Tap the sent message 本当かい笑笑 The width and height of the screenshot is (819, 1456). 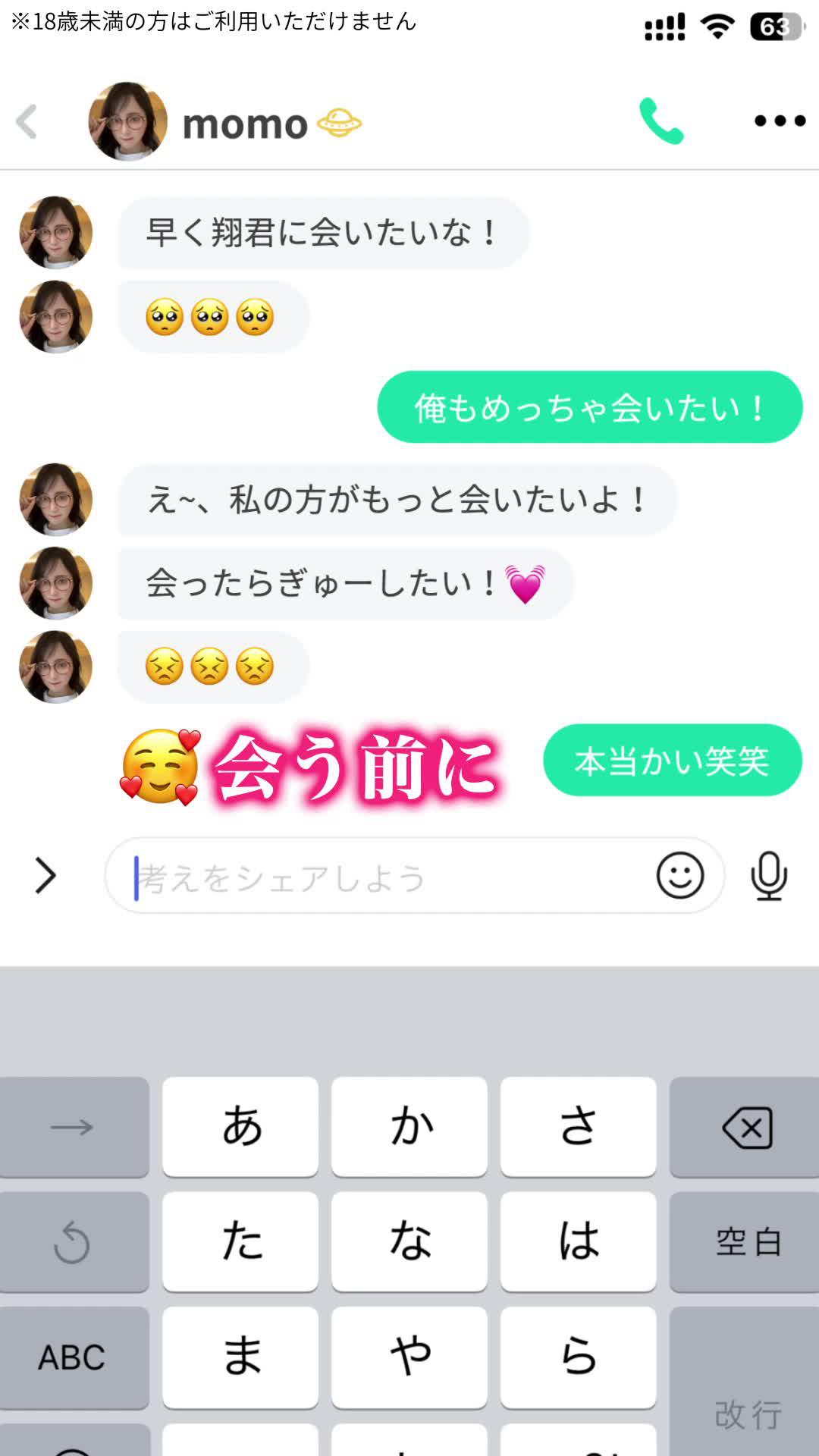coord(673,761)
